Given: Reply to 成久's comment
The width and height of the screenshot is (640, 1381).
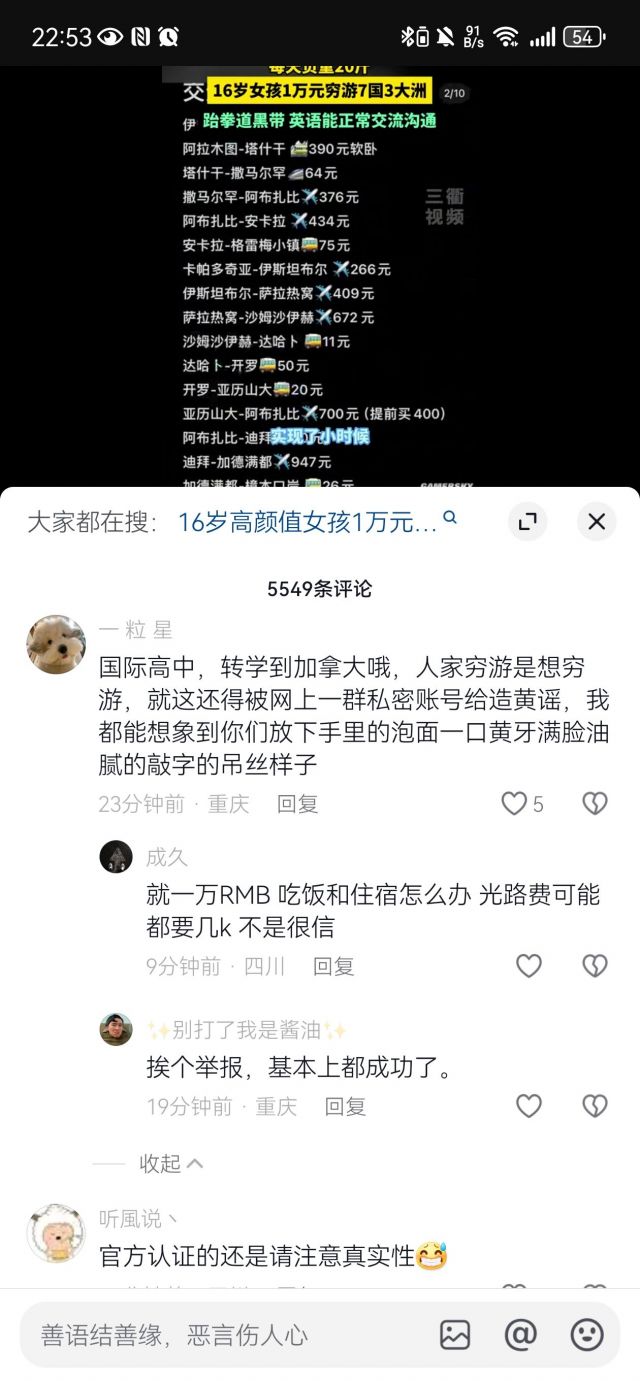Looking at the screenshot, I should 333,966.
